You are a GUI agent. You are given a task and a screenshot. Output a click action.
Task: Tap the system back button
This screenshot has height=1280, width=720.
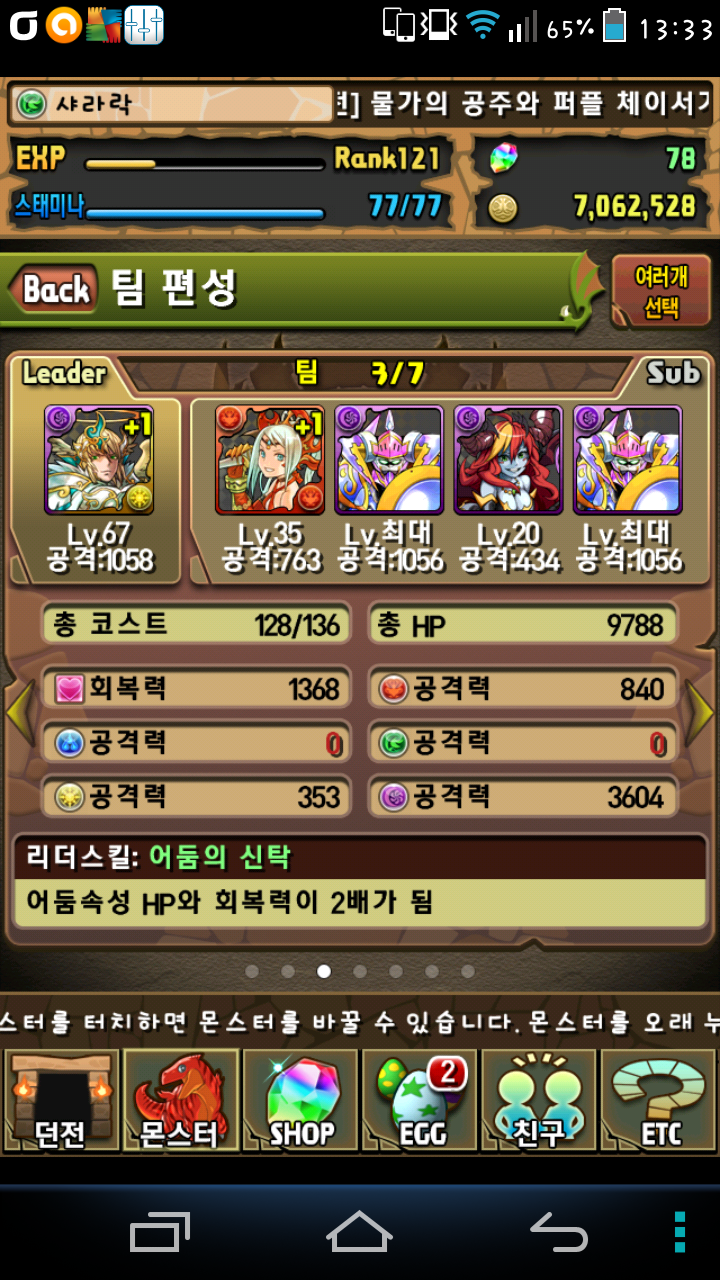pos(558,1232)
